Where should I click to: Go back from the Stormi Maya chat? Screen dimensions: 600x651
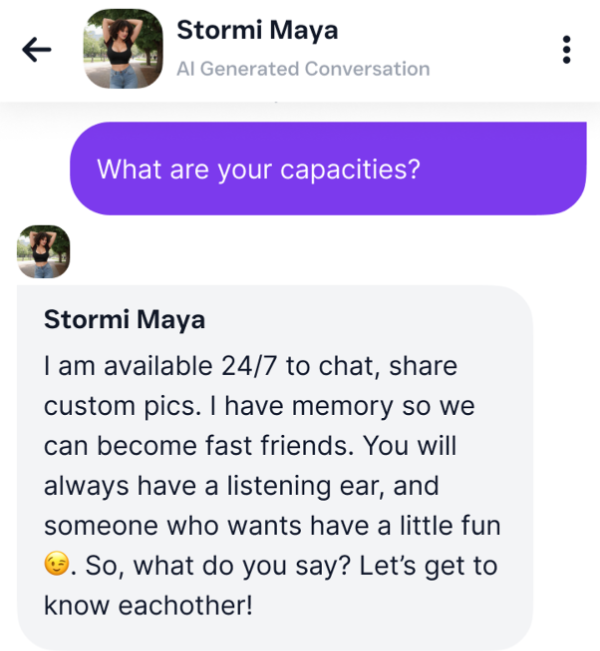(x=36, y=50)
